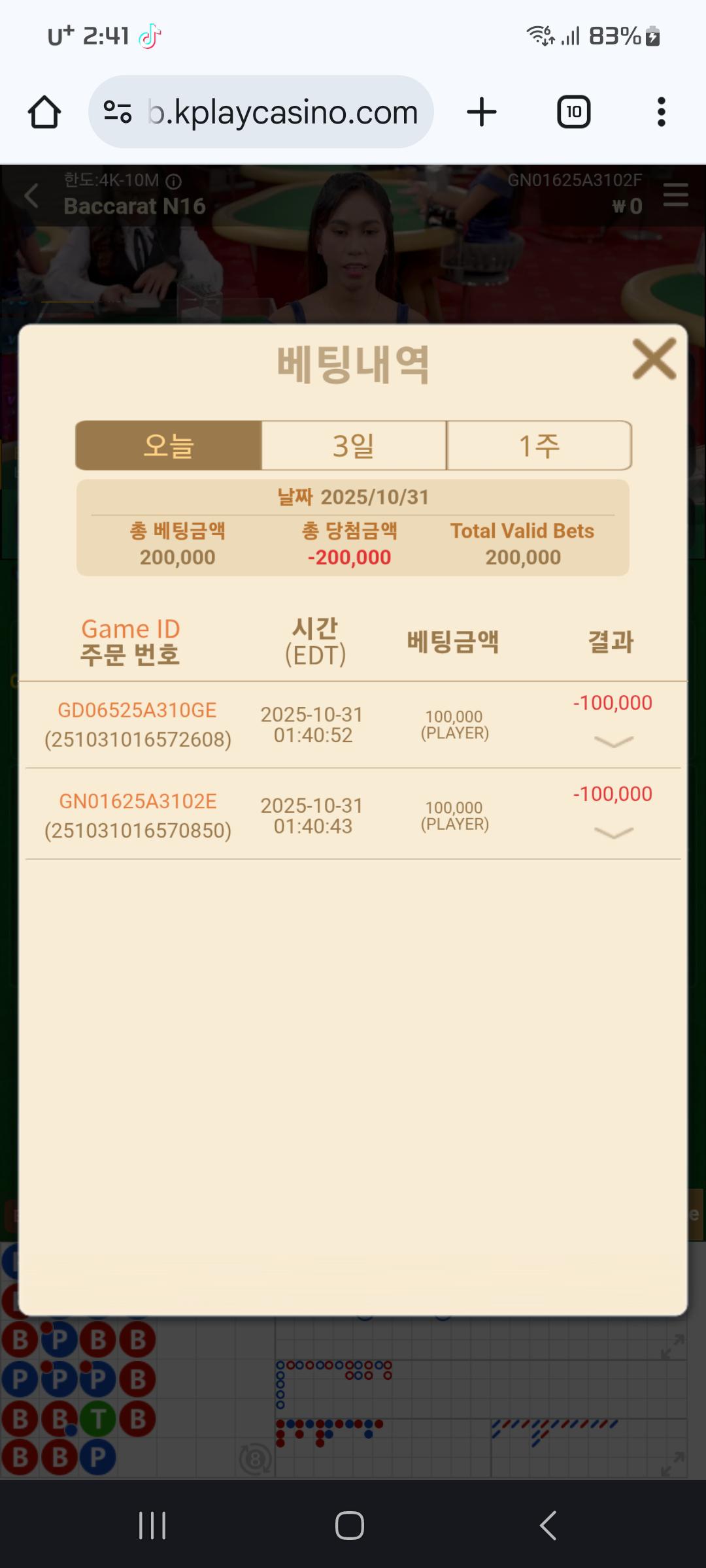Expand details for bet GN01625A3102E
This screenshot has width=706, height=1568.
613,832
